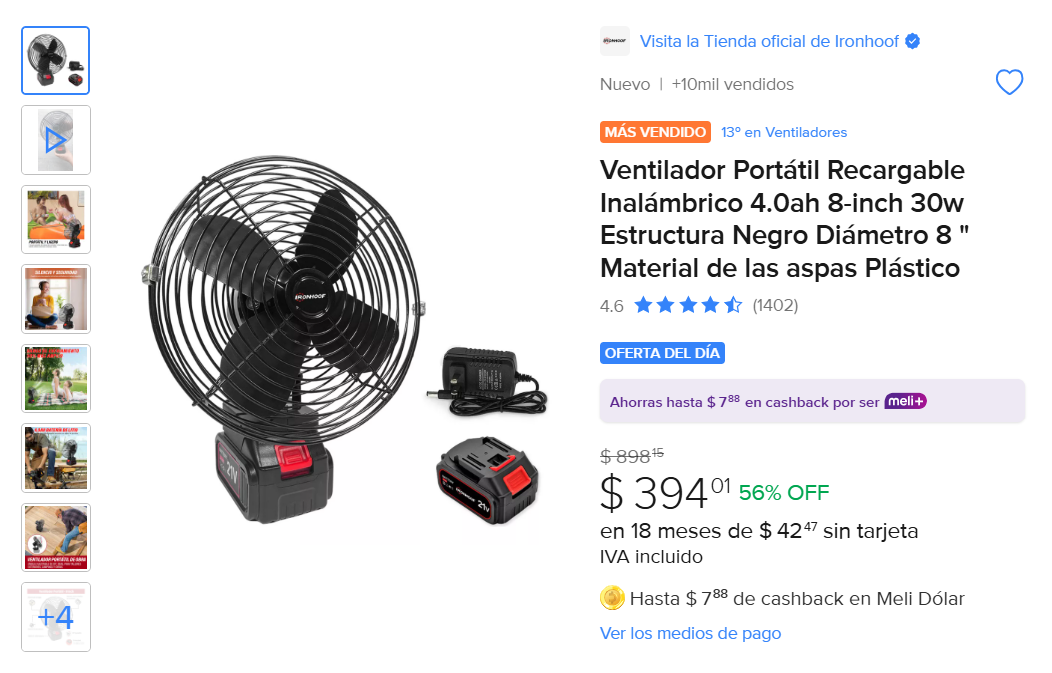Open Ver los medios de pago
Screen dimensions: 1052x673
pos(690,633)
